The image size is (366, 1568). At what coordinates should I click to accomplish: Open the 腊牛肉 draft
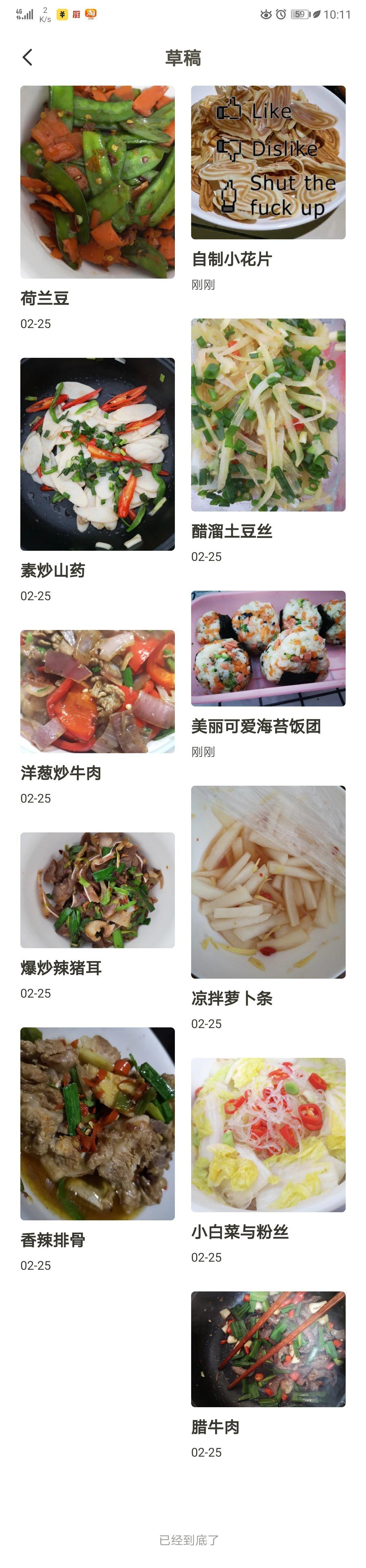[x=268, y=1349]
